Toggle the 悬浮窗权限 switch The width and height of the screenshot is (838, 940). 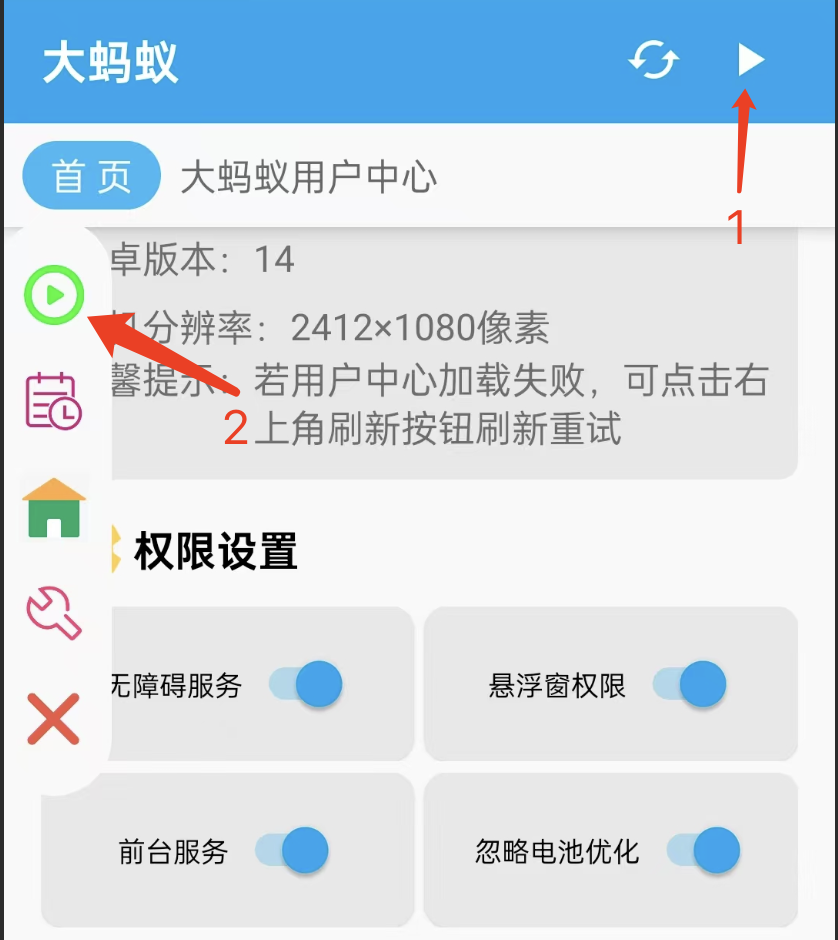(x=690, y=684)
